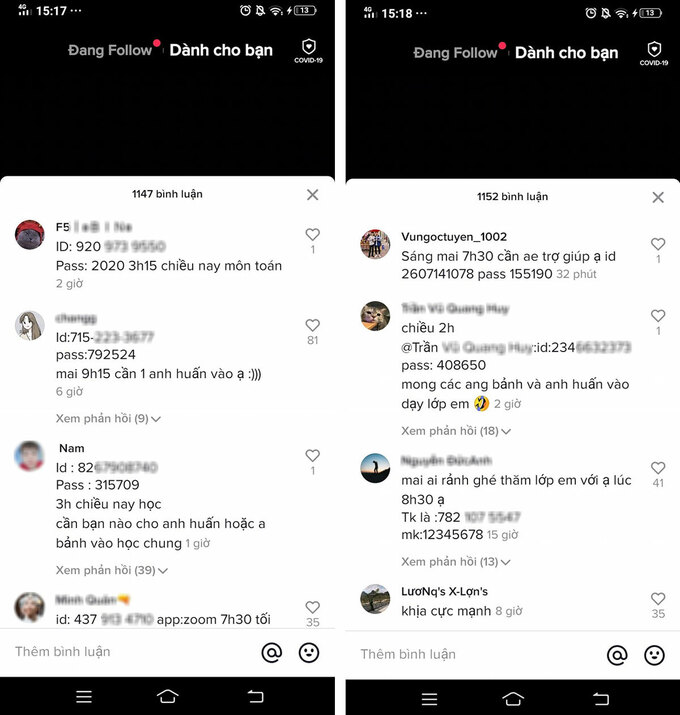The height and width of the screenshot is (715, 680).
Task: Expand Xem phản hồi (13) replies
Action: (x=456, y=561)
